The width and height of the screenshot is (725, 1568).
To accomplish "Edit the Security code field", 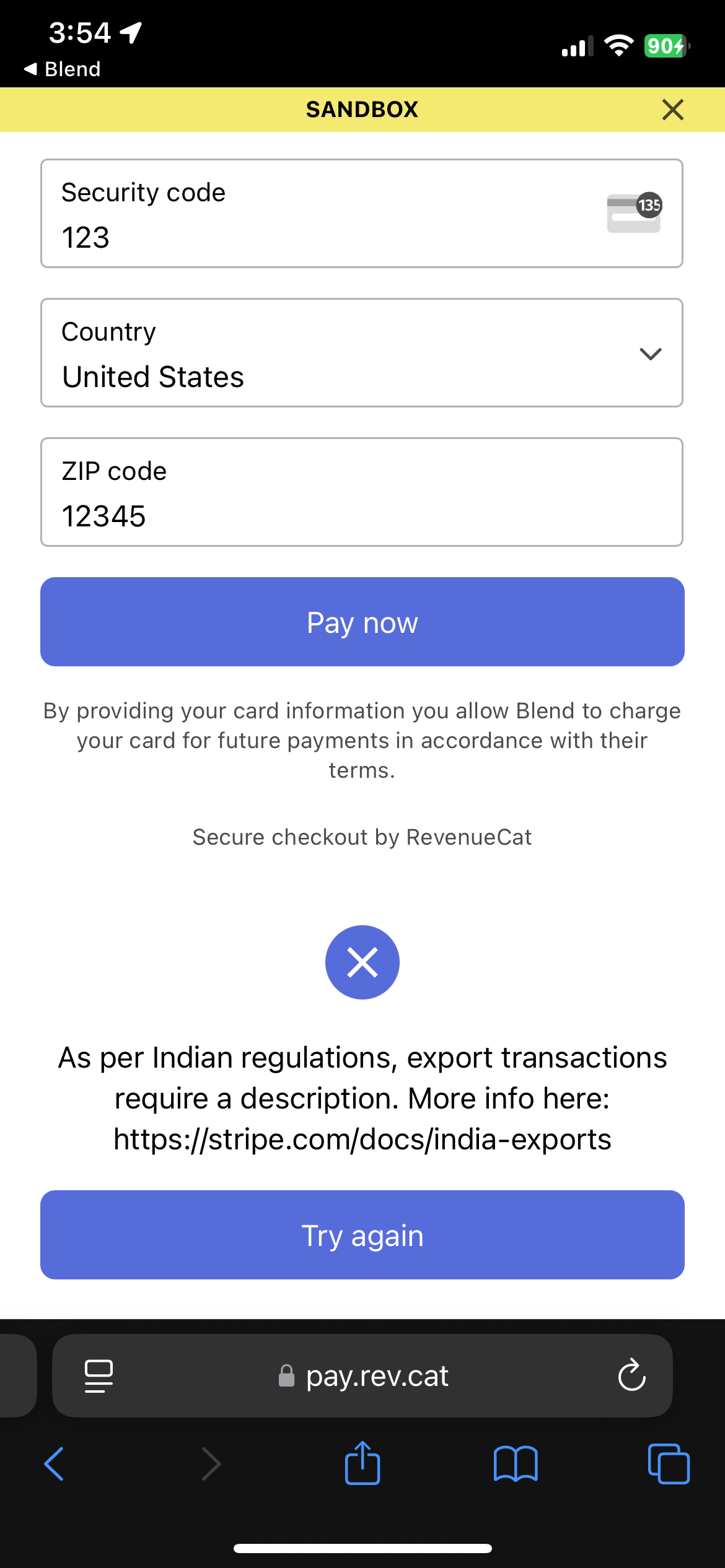I will click(x=362, y=214).
